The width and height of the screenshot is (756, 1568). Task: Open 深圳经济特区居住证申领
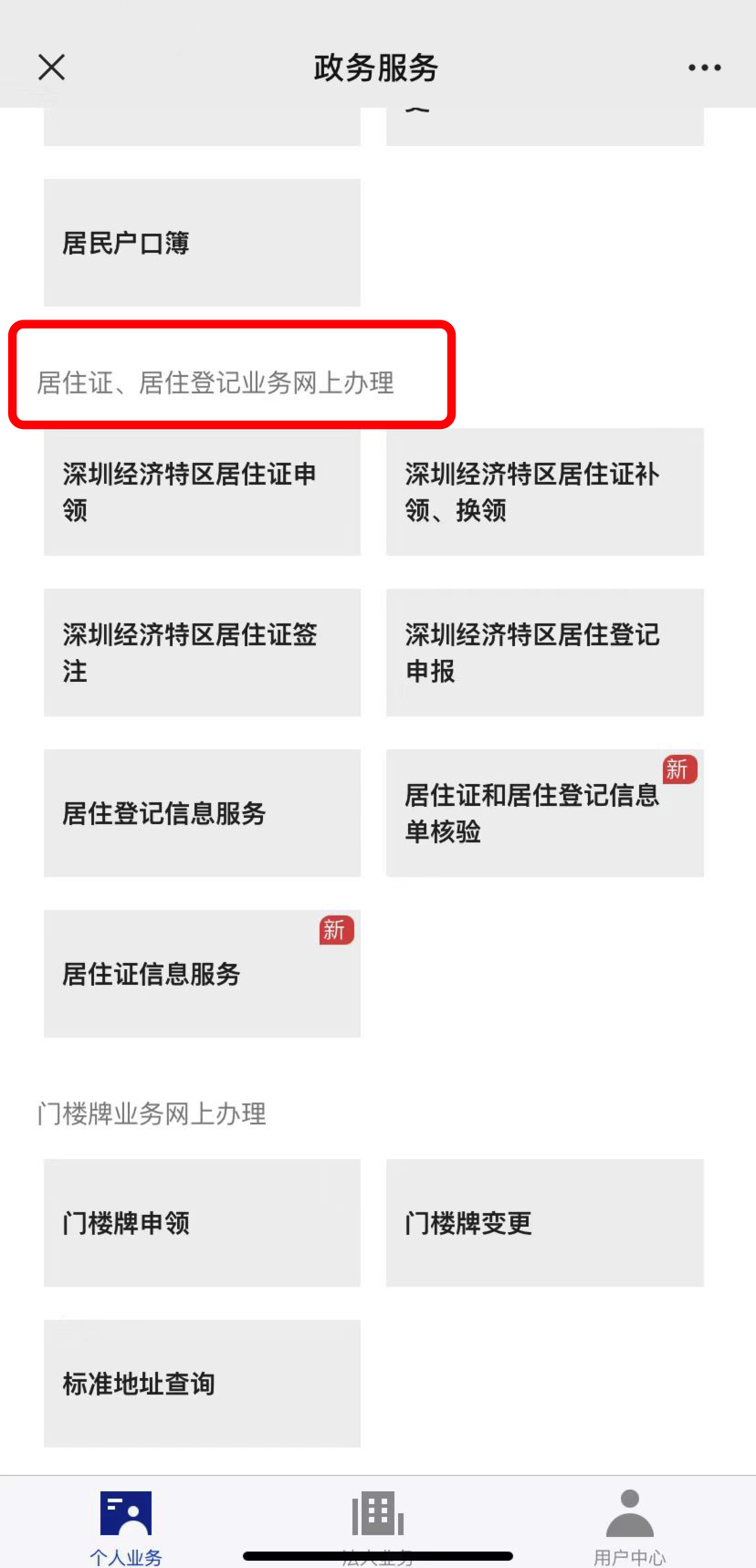(202, 492)
